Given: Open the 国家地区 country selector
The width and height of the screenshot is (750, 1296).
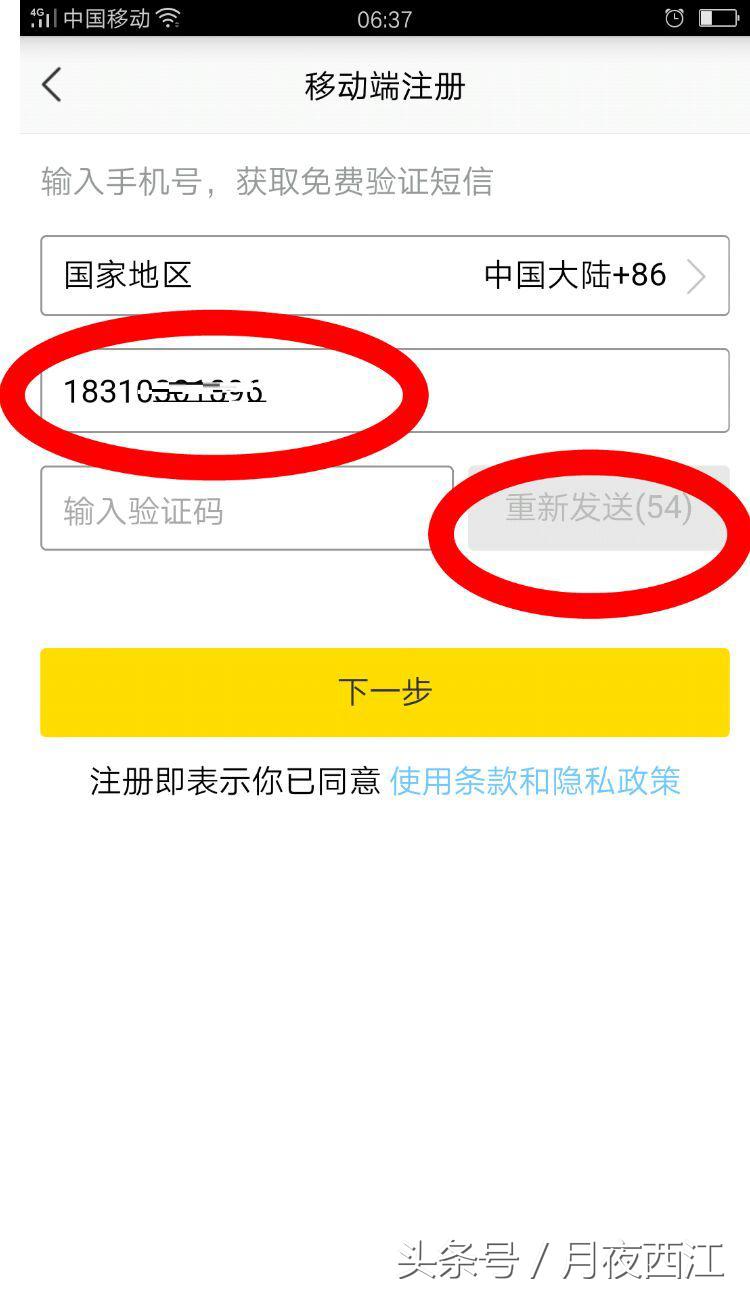Looking at the screenshot, I should coord(384,276).
